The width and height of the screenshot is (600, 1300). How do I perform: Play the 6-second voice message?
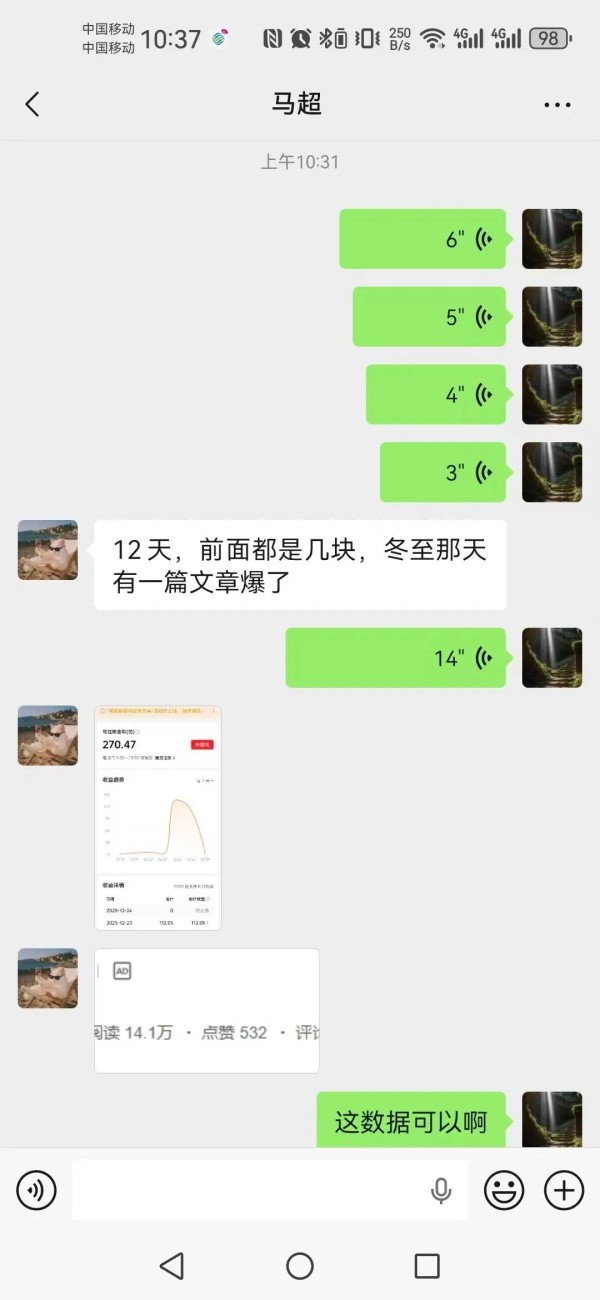(x=422, y=239)
